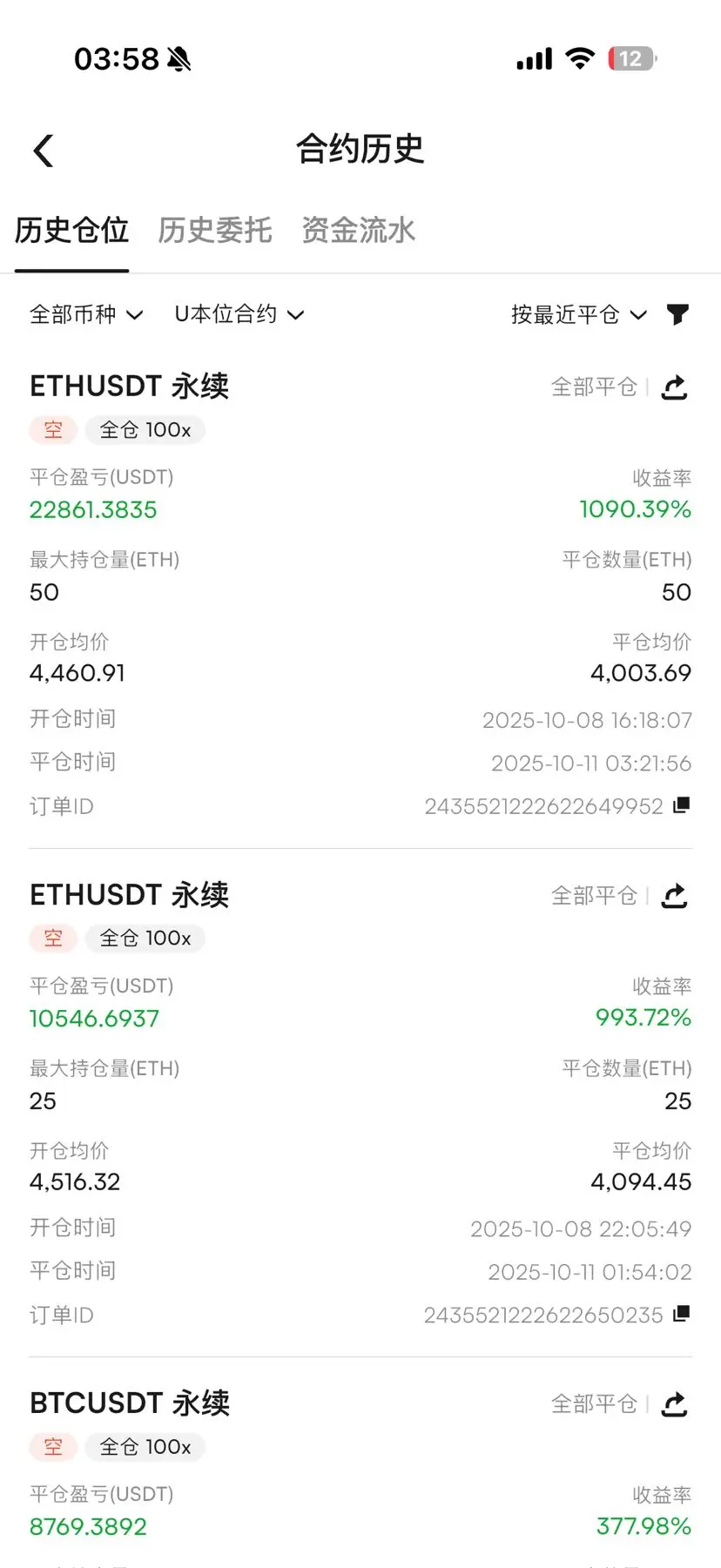Share the ETHUSDT position with 10546.6937 profit
721x1568 pixels.
coord(675,896)
